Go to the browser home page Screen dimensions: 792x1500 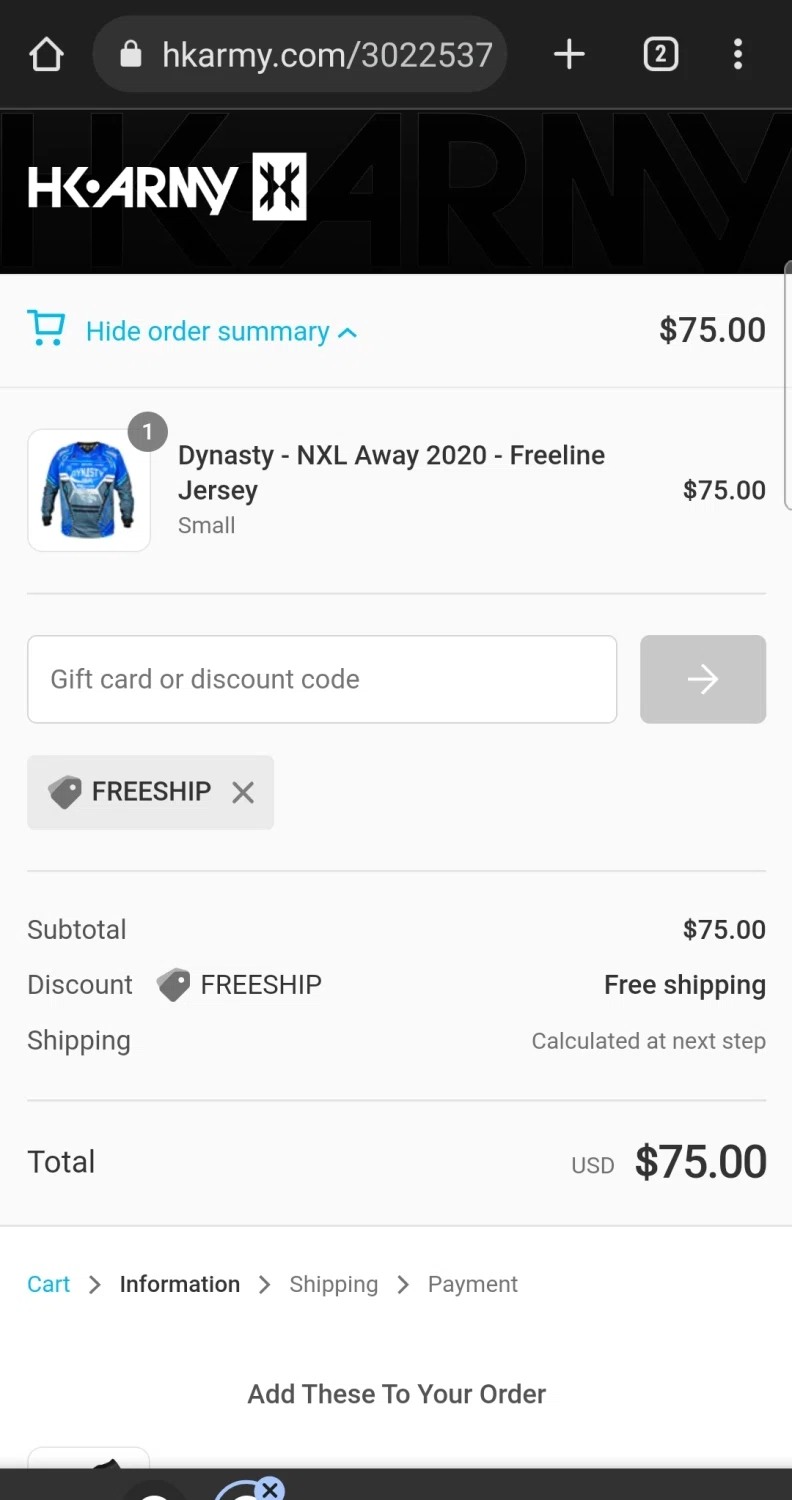[47, 55]
